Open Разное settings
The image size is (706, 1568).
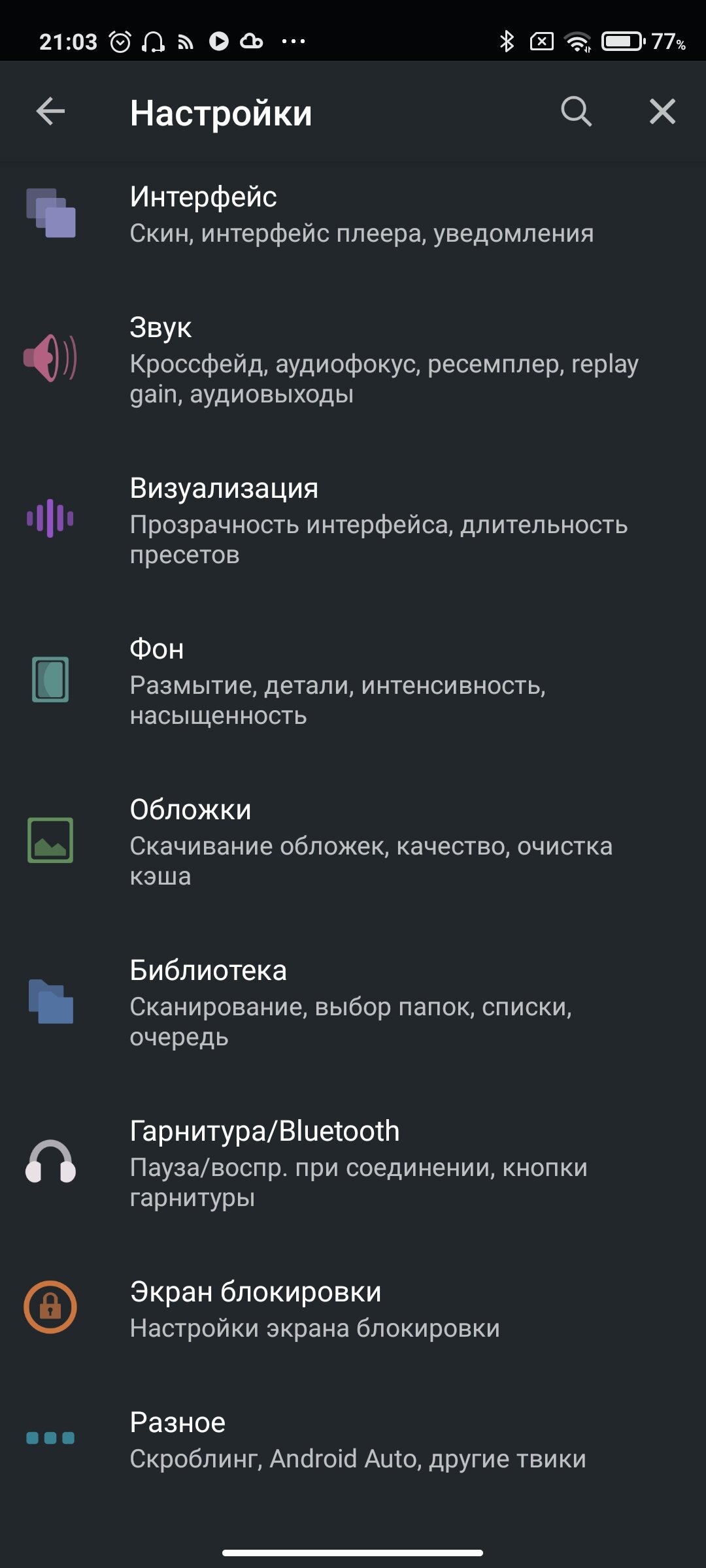click(x=353, y=1440)
